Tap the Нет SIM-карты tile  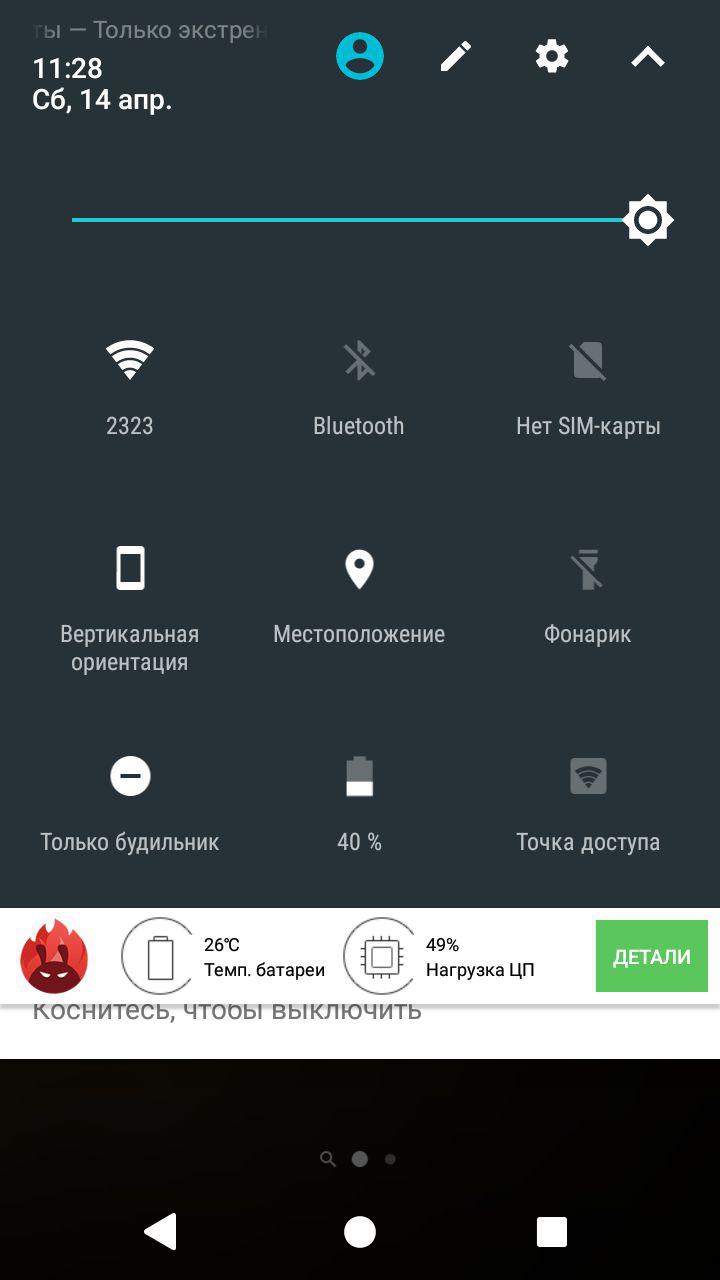(x=588, y=387)
